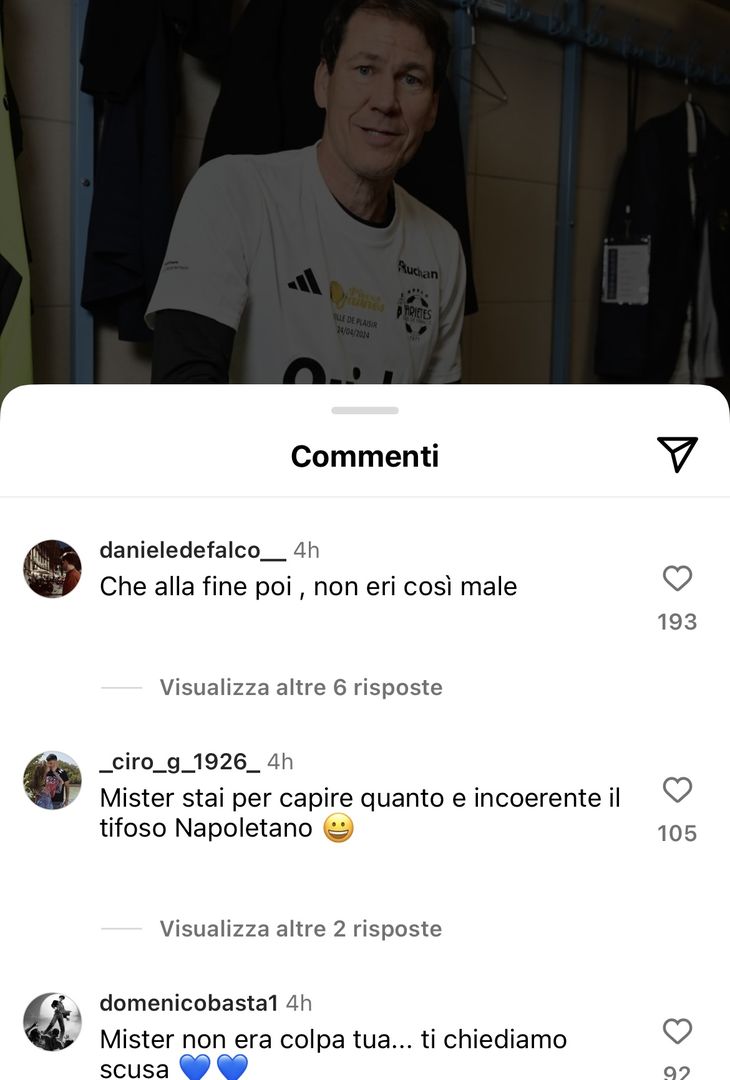This screenshot has height=1080, width=730.
Task: Tap the heart icon next to _ciro_g_1926_'s comment
Action: [677, 790]
